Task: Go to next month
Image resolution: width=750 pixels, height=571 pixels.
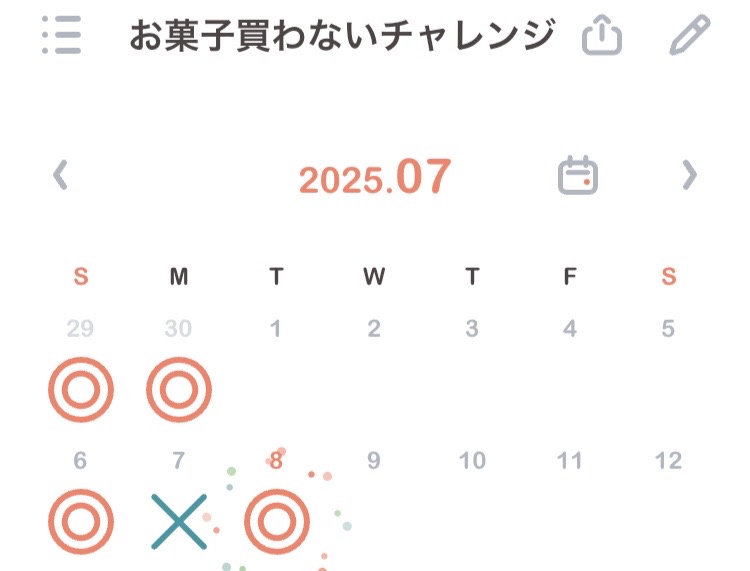Action: tap(689, 176)
